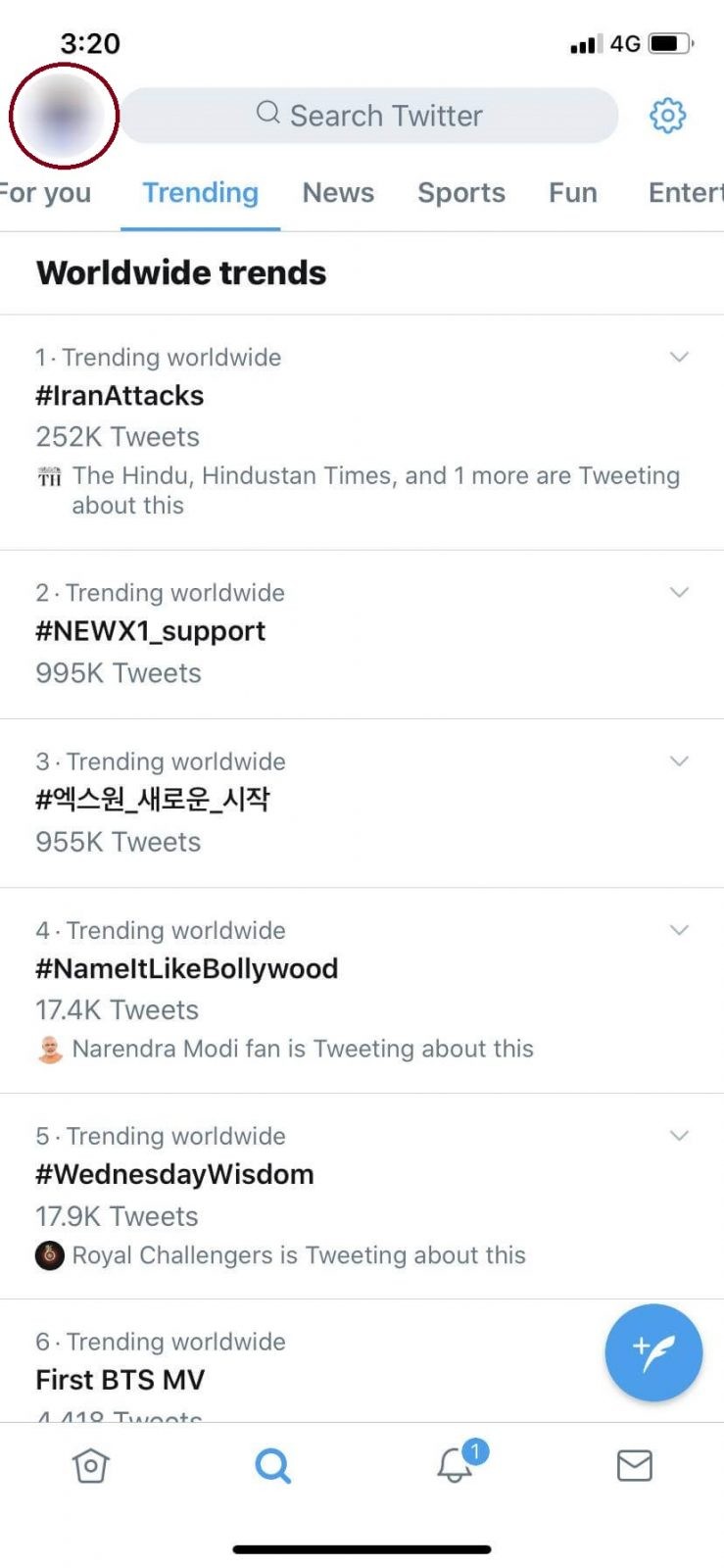This screenshot has width=724, height=1568.
Task: Expand options chevron for #IranAttacks
Action: click(679, 357)
